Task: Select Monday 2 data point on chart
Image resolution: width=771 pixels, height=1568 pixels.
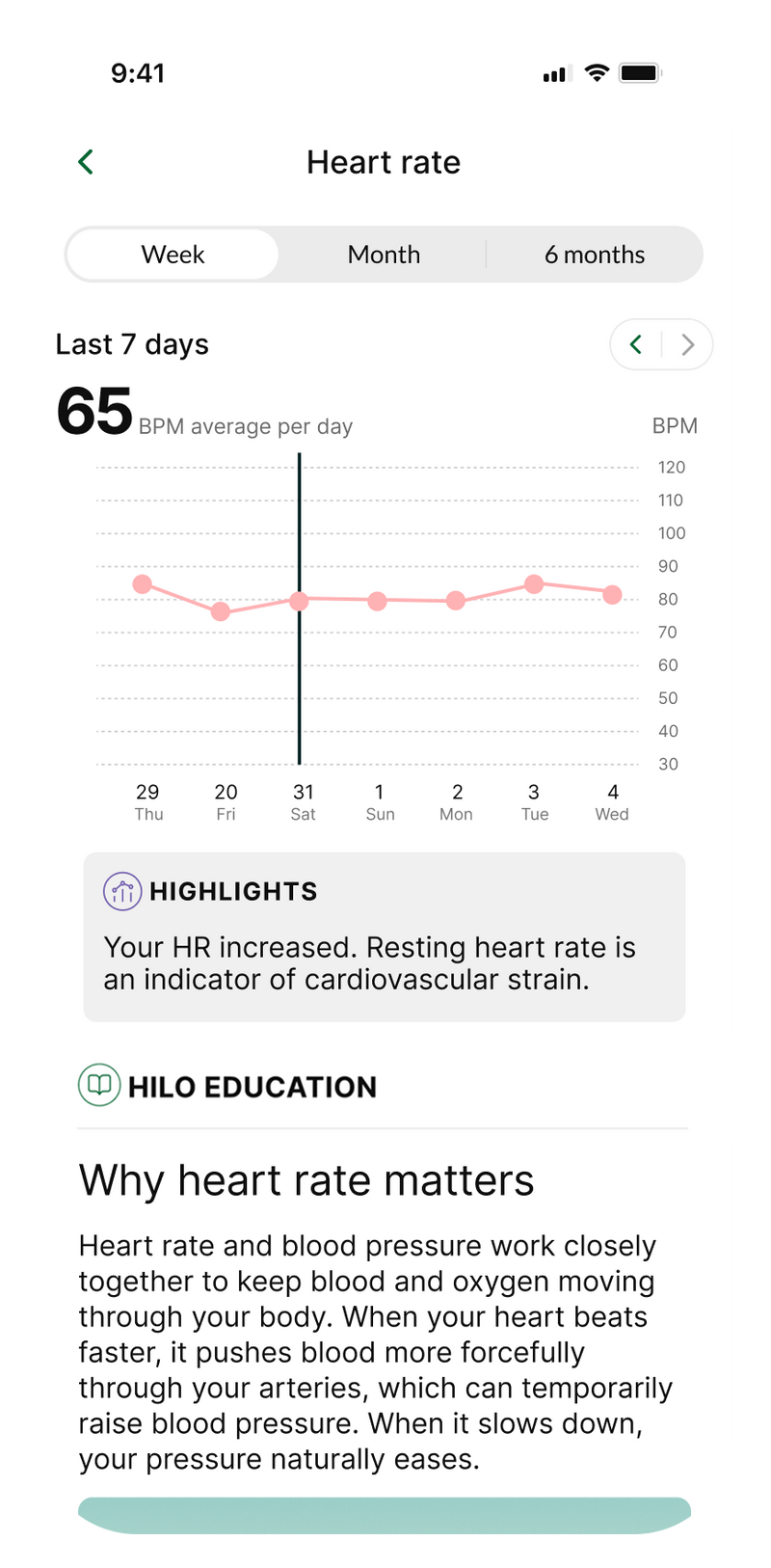Action: click(x=456, y=601)
